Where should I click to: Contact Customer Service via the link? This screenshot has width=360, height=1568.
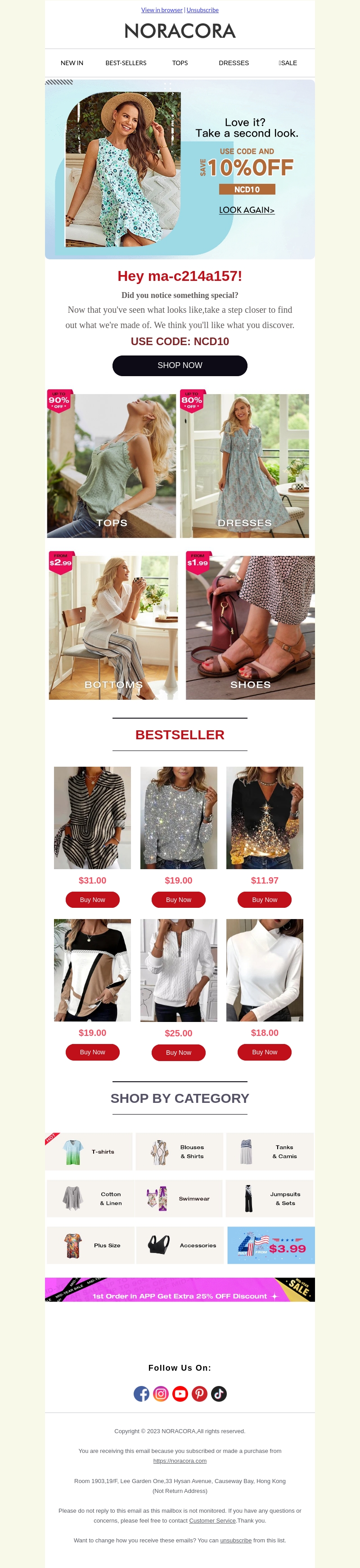pyautogui.click(x=212, y=1520)
